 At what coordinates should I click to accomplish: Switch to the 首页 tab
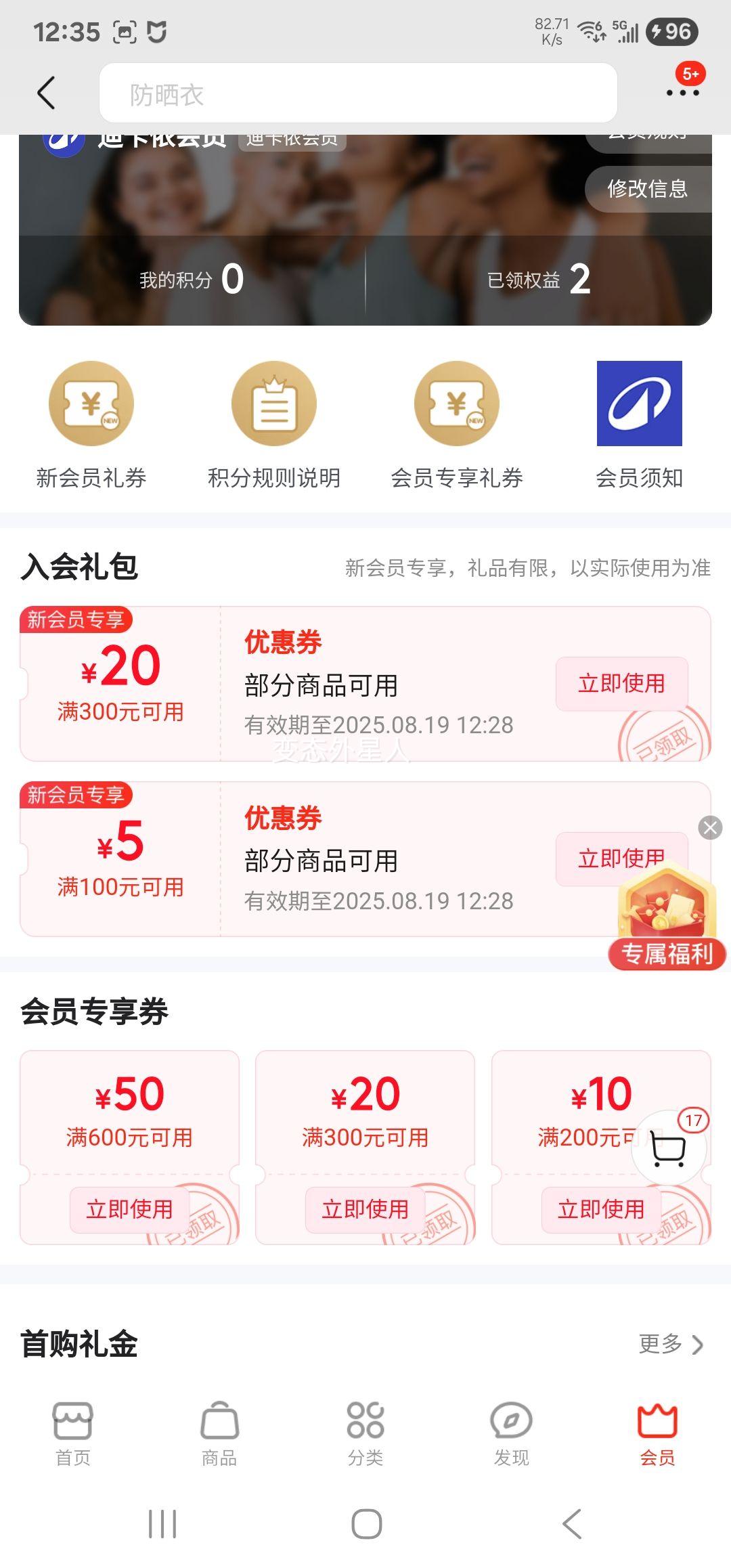pyautogui.click(x=73, y=1433)
